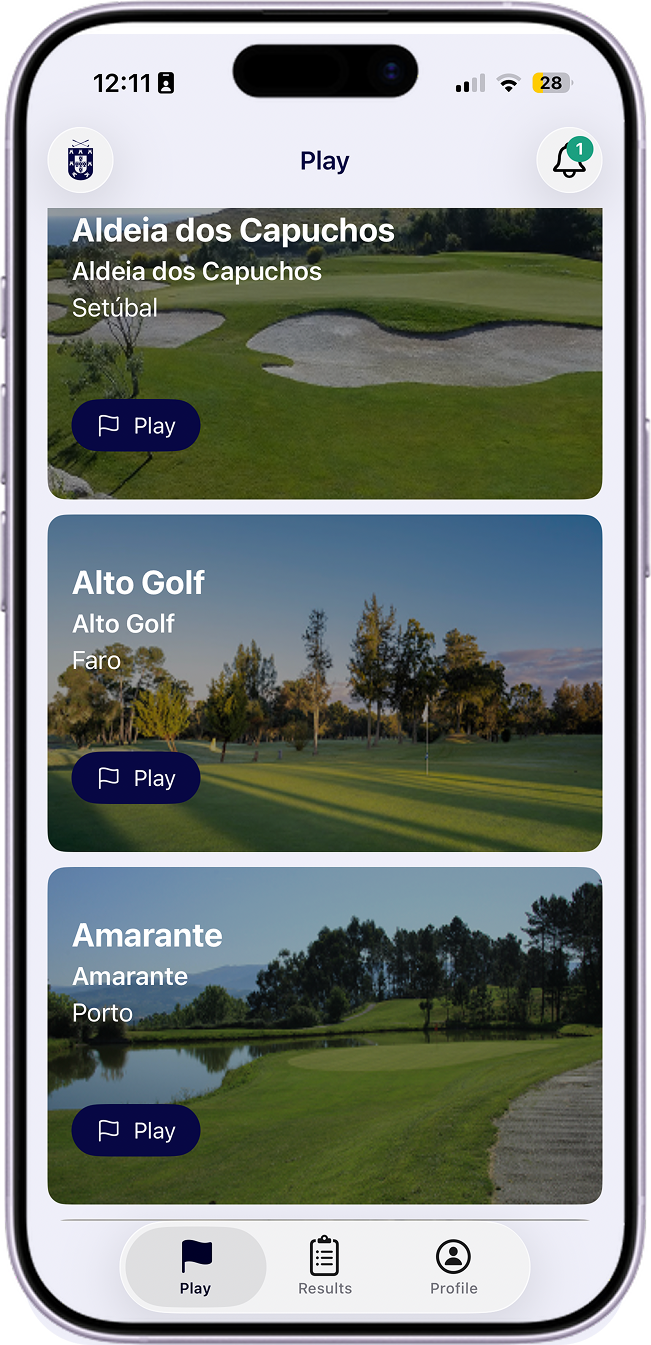The height and width of the screenshot is (1345, 651).
Task: Play at Aldeia dos Capuchos
Action: point(136,426)
